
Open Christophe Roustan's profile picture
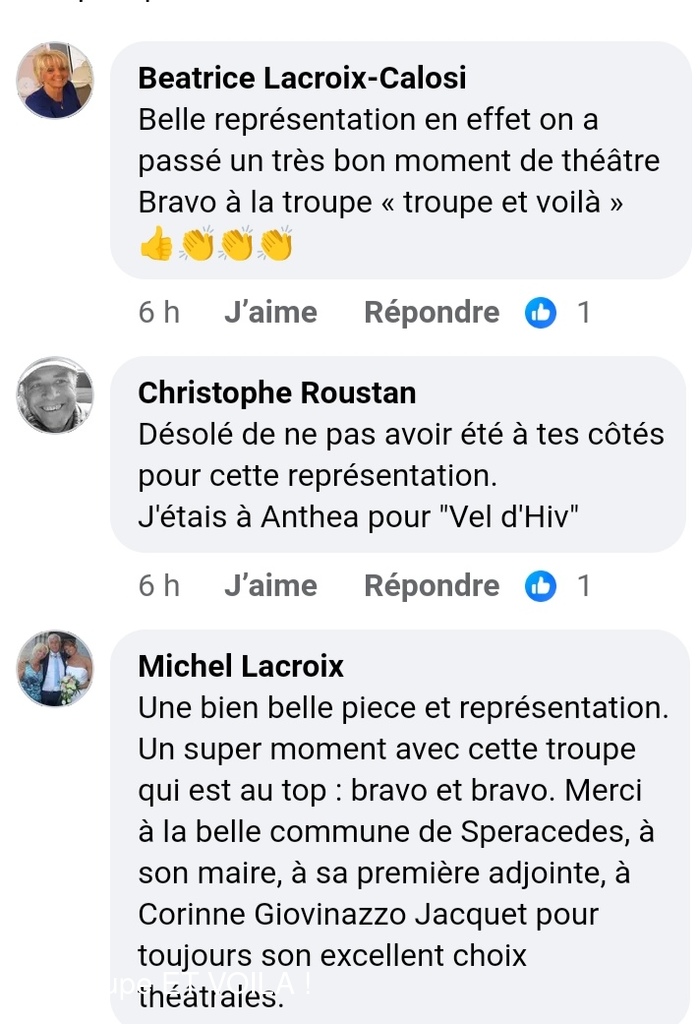click(55, 395)
